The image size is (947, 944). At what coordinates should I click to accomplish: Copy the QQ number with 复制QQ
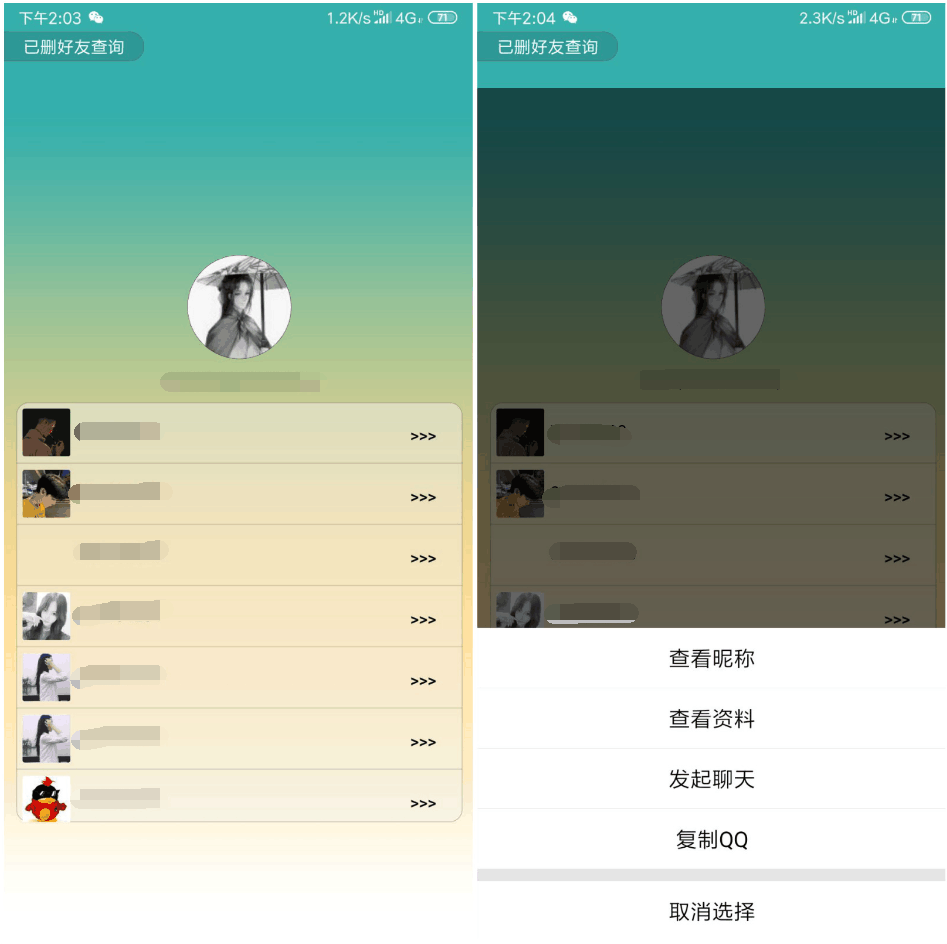(x=711, y=840)
